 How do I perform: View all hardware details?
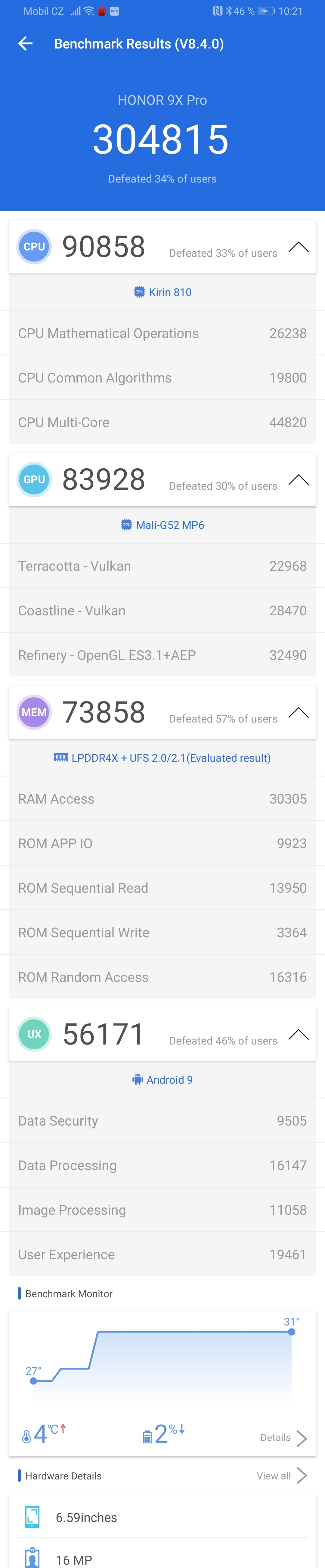tap(281, 1476)
